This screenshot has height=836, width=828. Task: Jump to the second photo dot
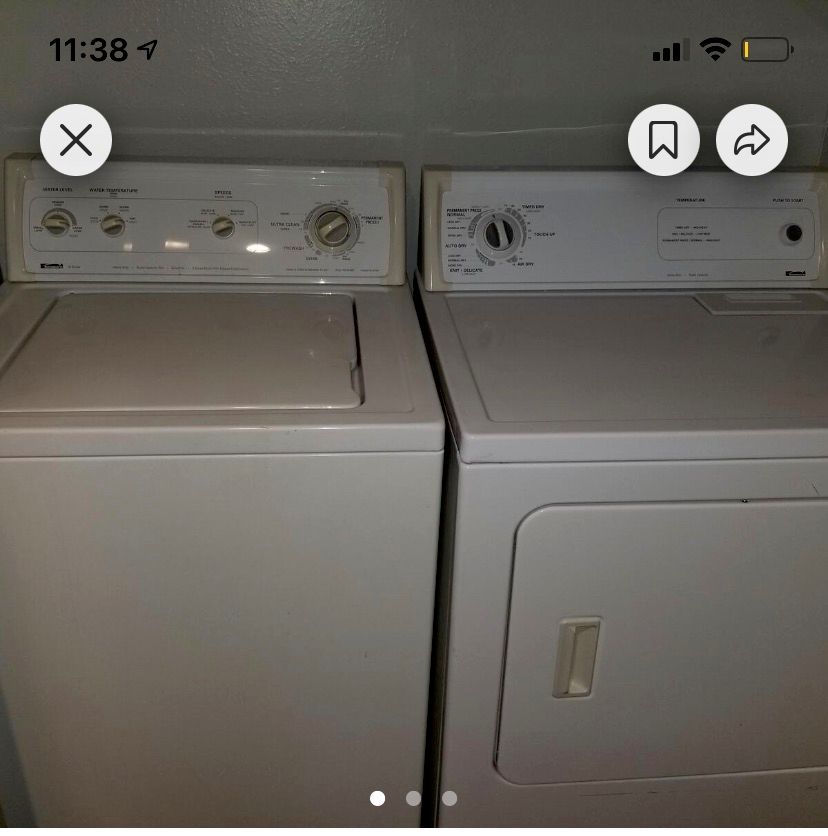click(413, 798)
